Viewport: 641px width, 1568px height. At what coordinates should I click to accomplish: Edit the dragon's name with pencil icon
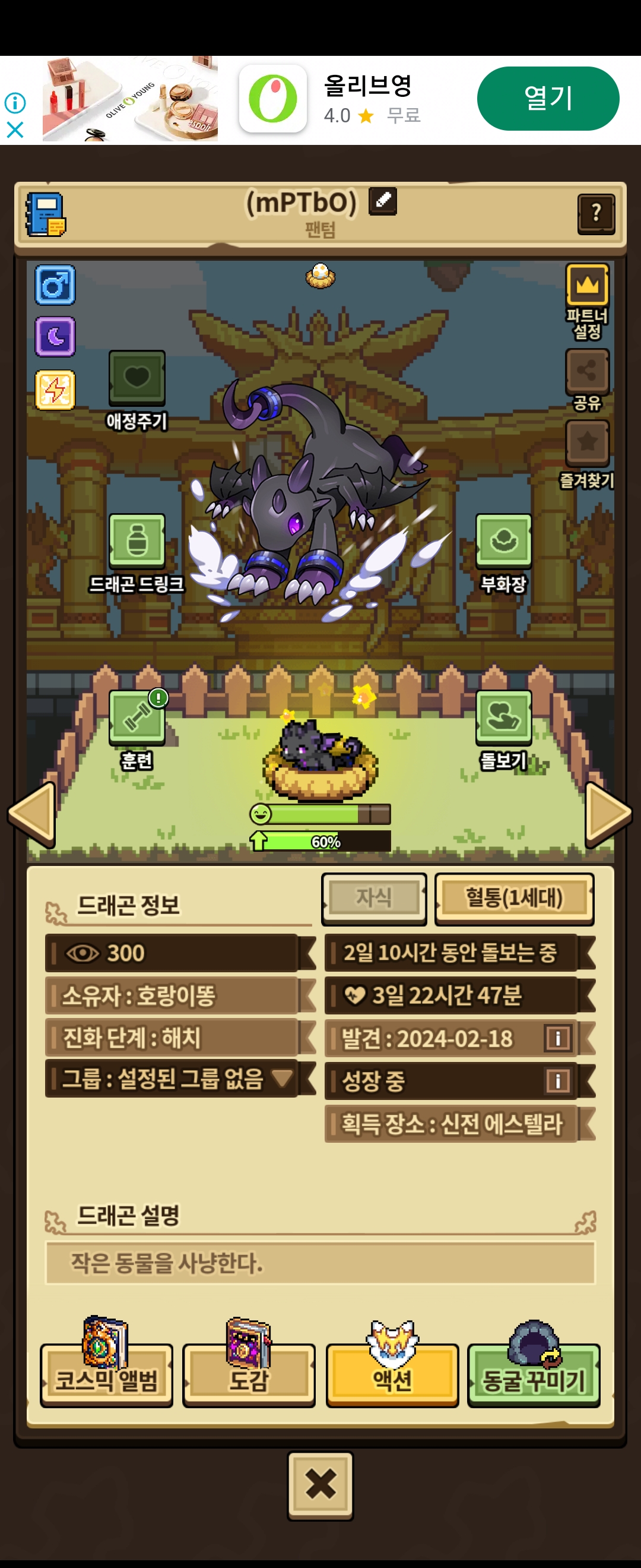coord(383,200)
